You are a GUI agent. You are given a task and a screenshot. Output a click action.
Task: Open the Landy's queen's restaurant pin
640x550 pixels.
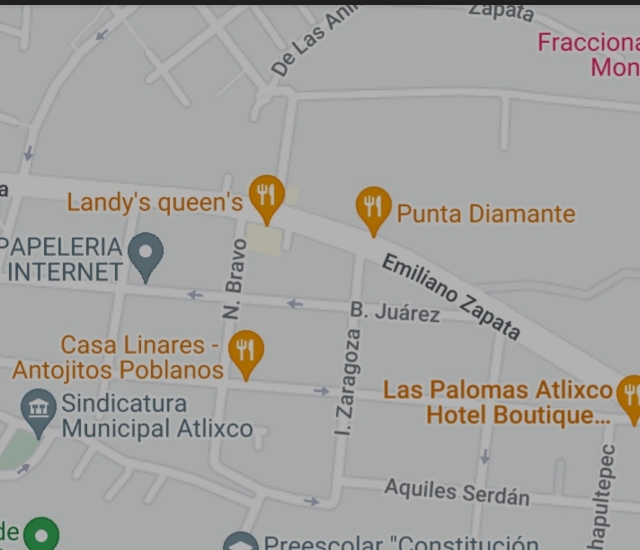click(x=266, y=195)
